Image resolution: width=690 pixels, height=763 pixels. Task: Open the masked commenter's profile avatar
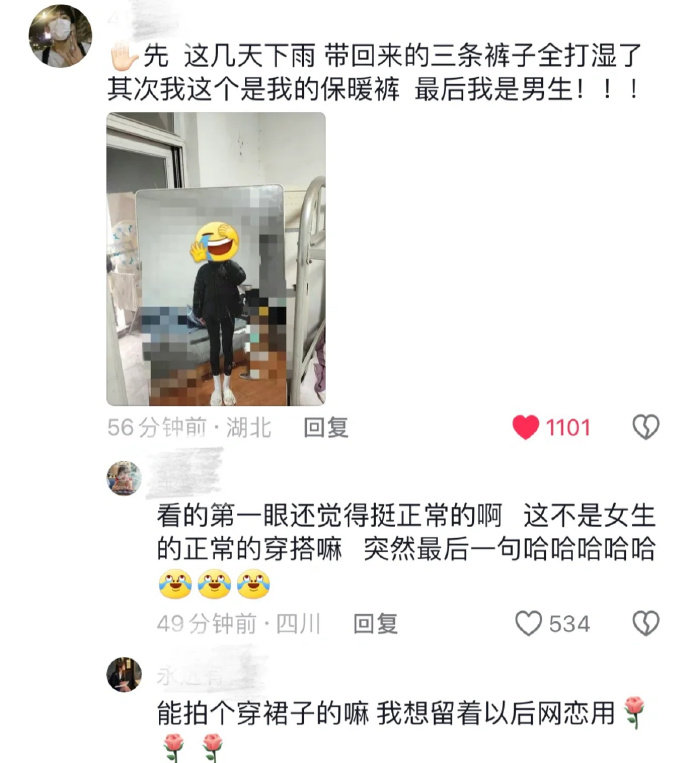pyautogui.click(x=60, y=36)
